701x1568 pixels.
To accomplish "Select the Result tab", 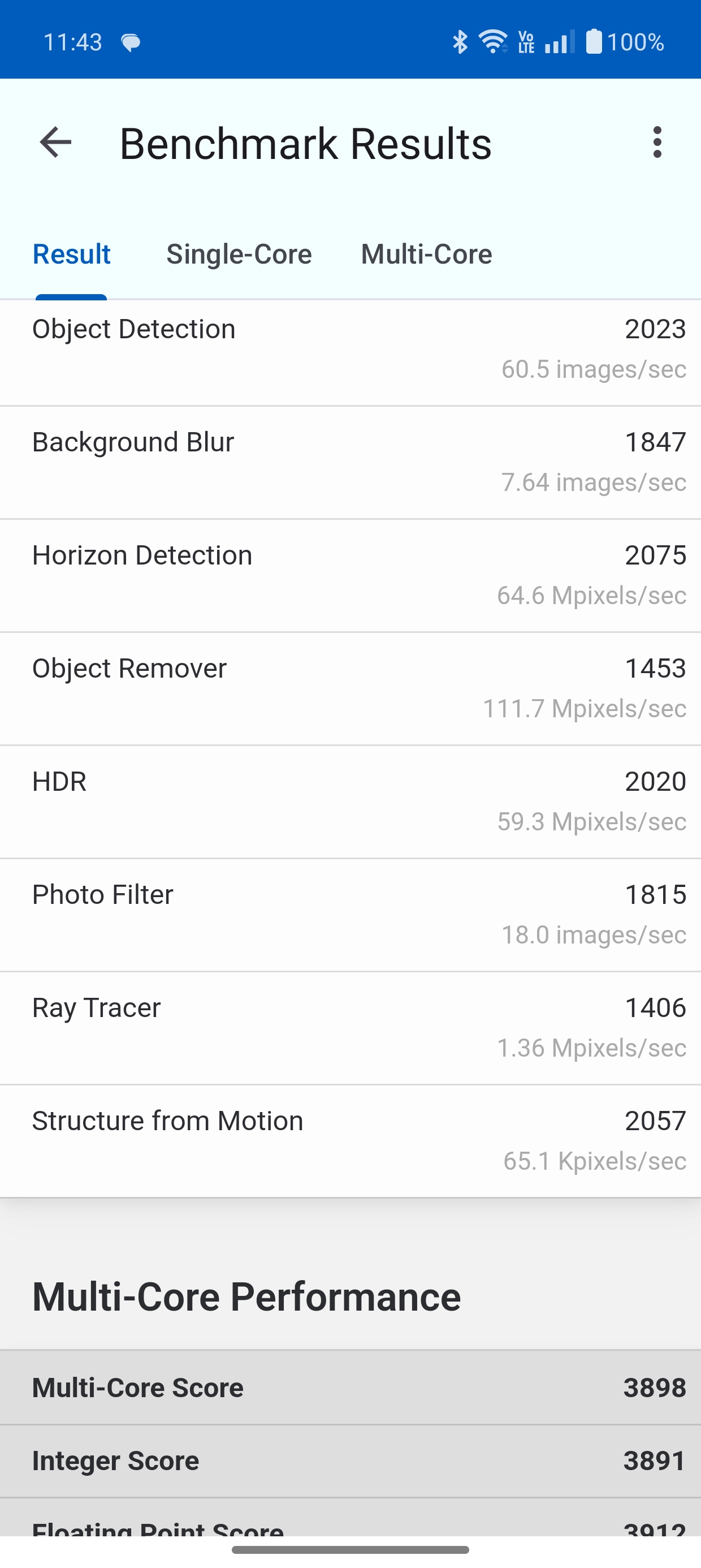I will 71,255.
